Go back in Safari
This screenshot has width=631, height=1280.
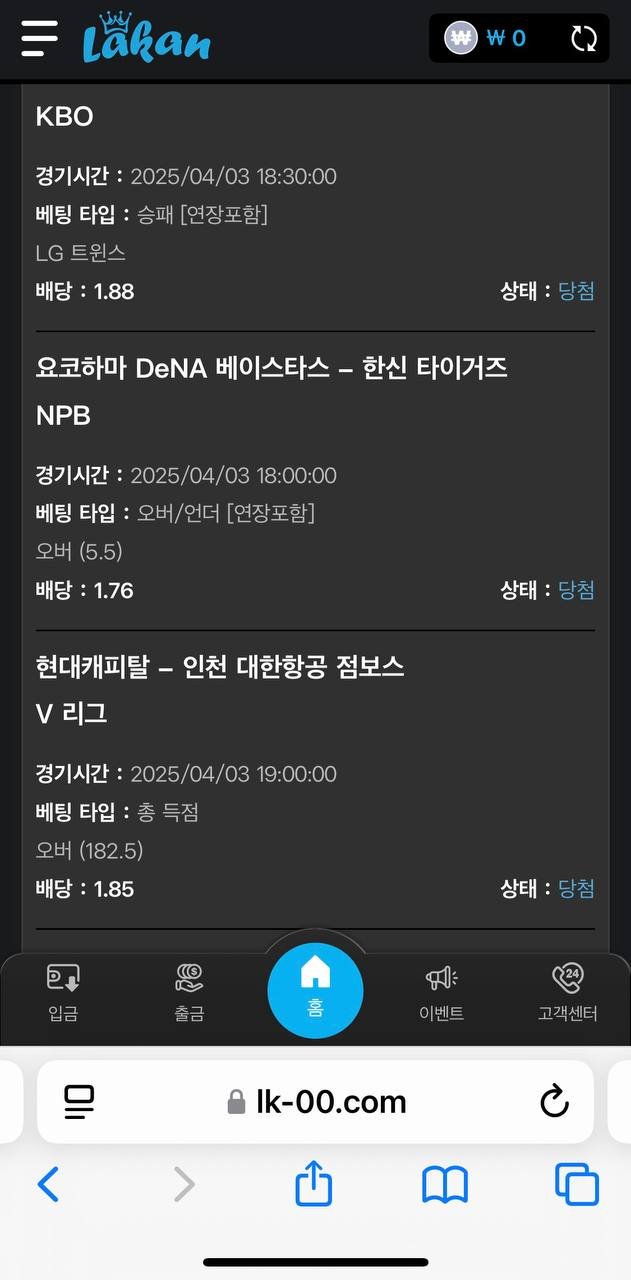[47, 1185]
